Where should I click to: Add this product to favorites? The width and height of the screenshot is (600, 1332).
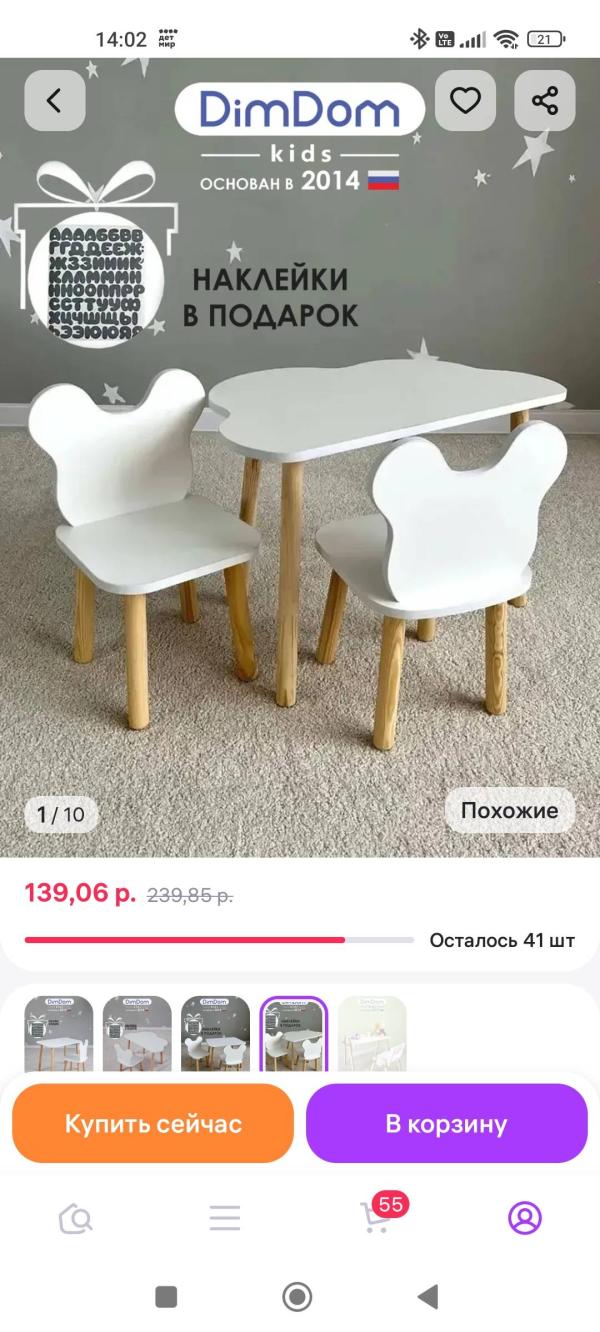click(465, 101)
